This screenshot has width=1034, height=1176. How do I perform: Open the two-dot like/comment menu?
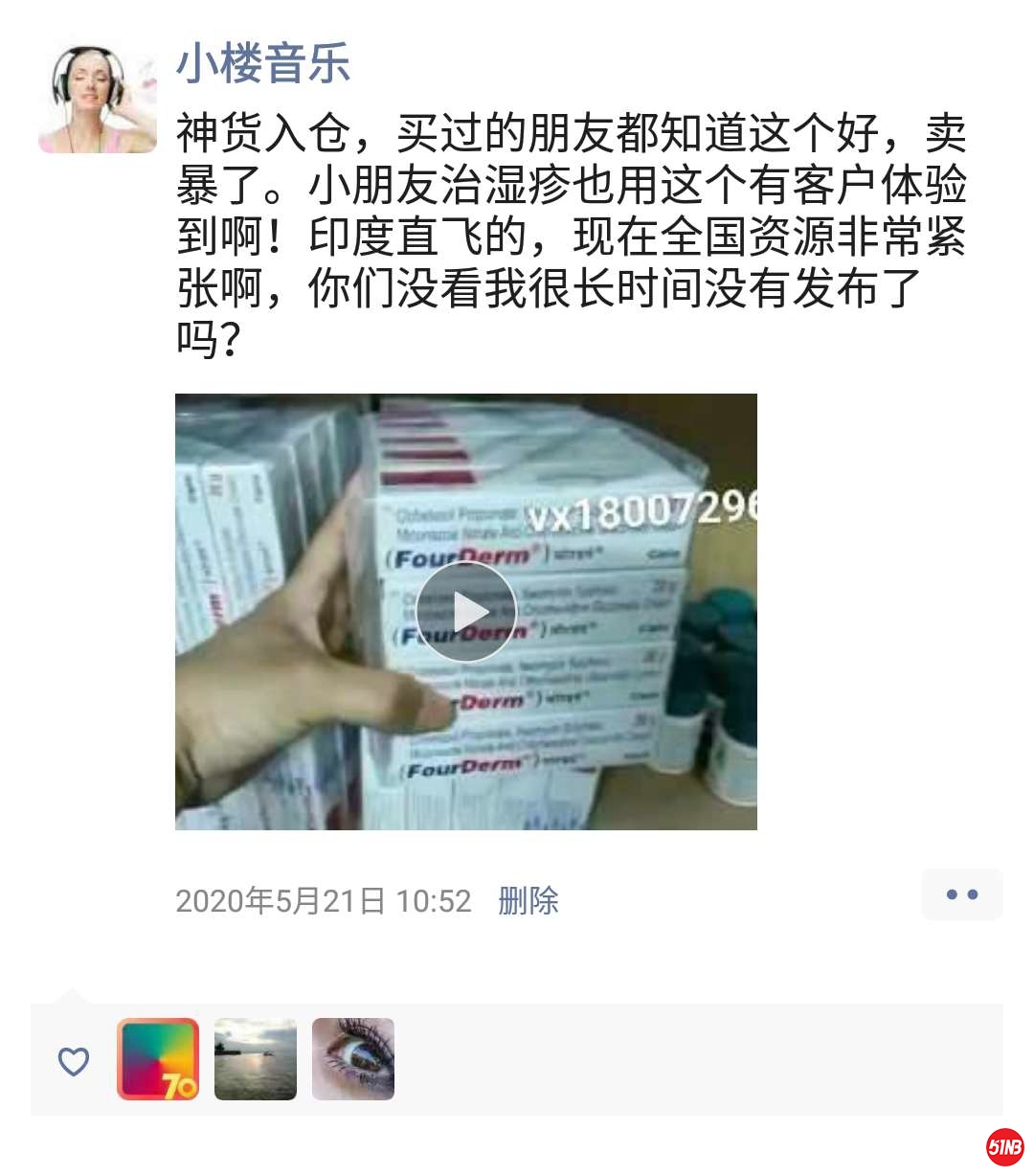click(x=961, y=894)
